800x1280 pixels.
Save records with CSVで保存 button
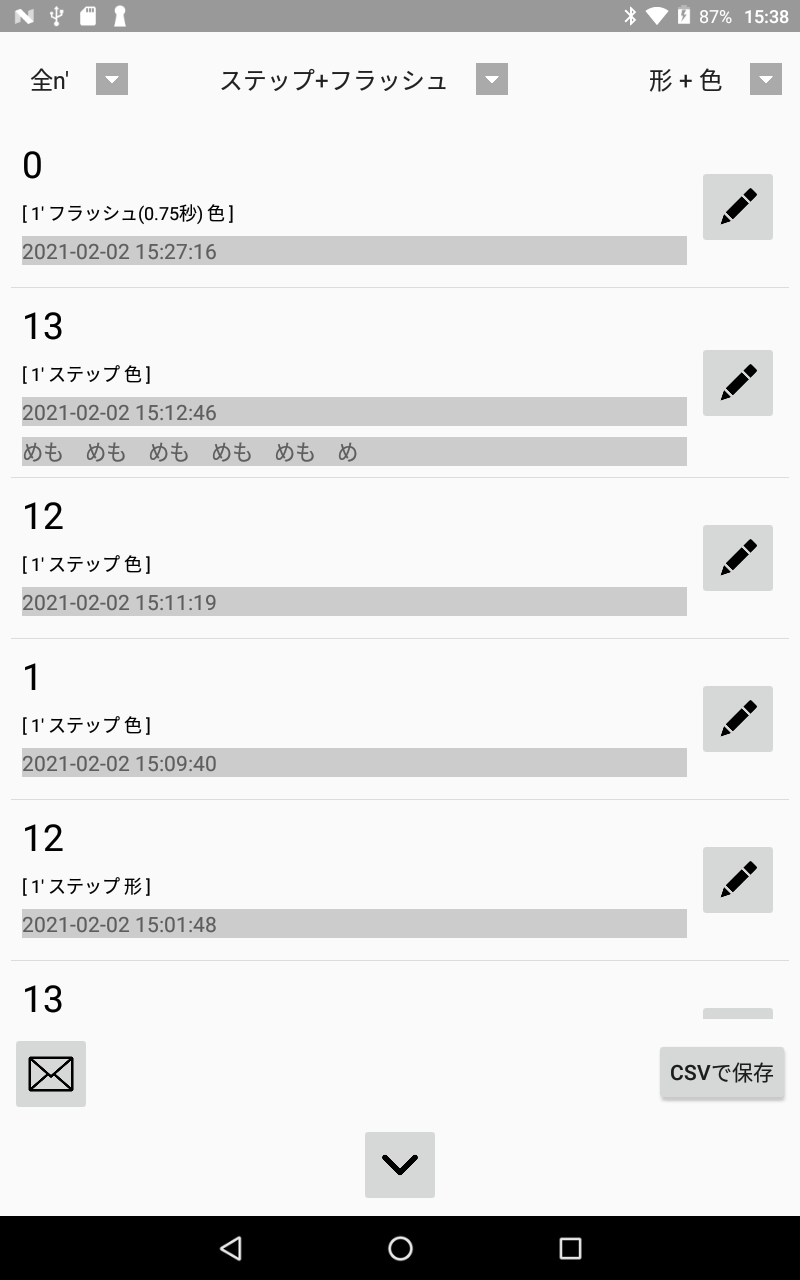[x=722, y=1073]
